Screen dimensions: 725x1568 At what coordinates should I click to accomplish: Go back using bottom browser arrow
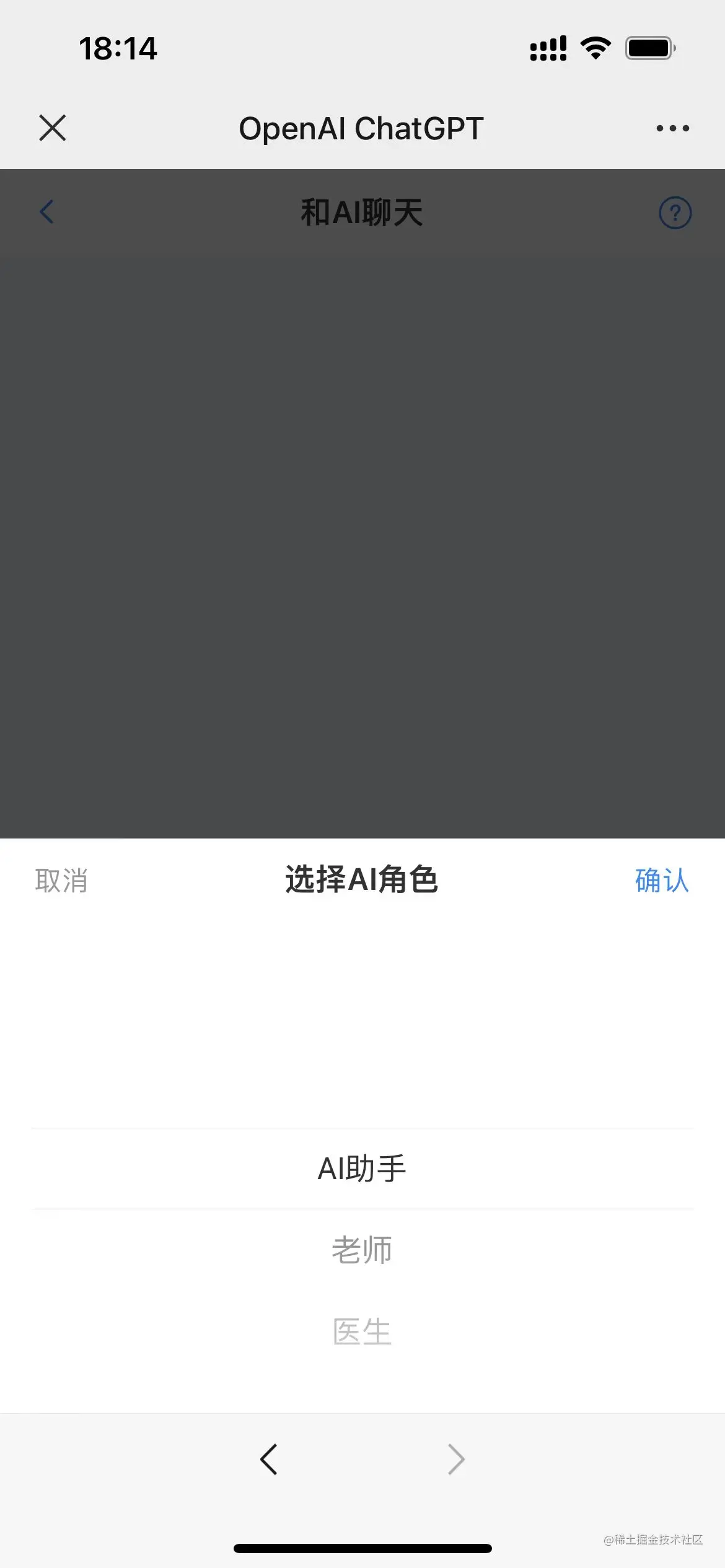point(269,1459)
